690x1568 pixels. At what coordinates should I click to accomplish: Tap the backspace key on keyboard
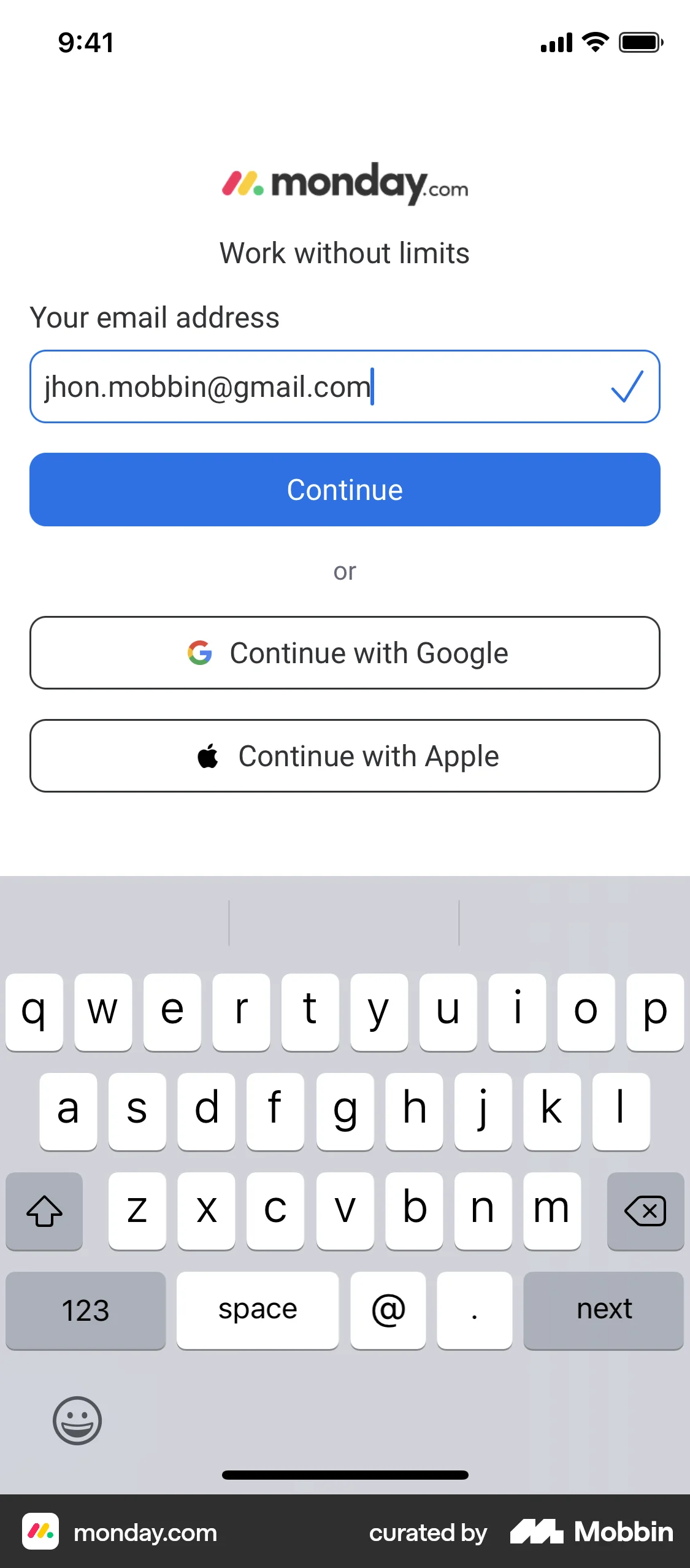(645, 1212)
